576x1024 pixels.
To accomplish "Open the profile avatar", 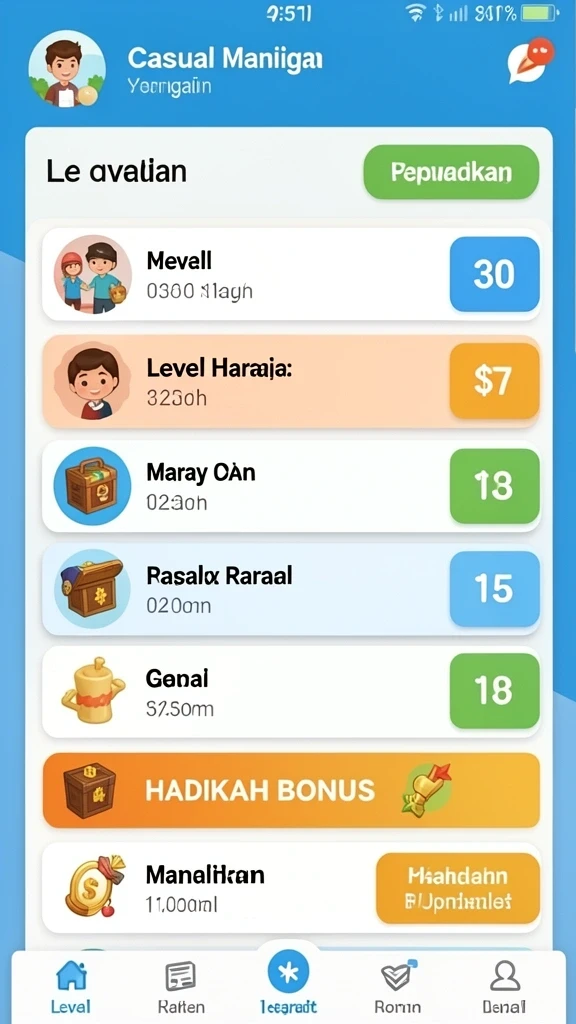I will tap(67, 69).
